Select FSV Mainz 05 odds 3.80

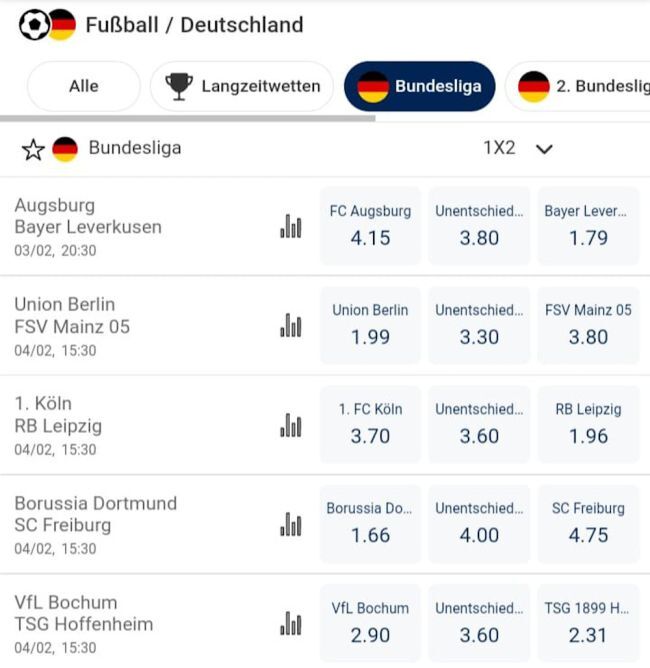[587, 325]
